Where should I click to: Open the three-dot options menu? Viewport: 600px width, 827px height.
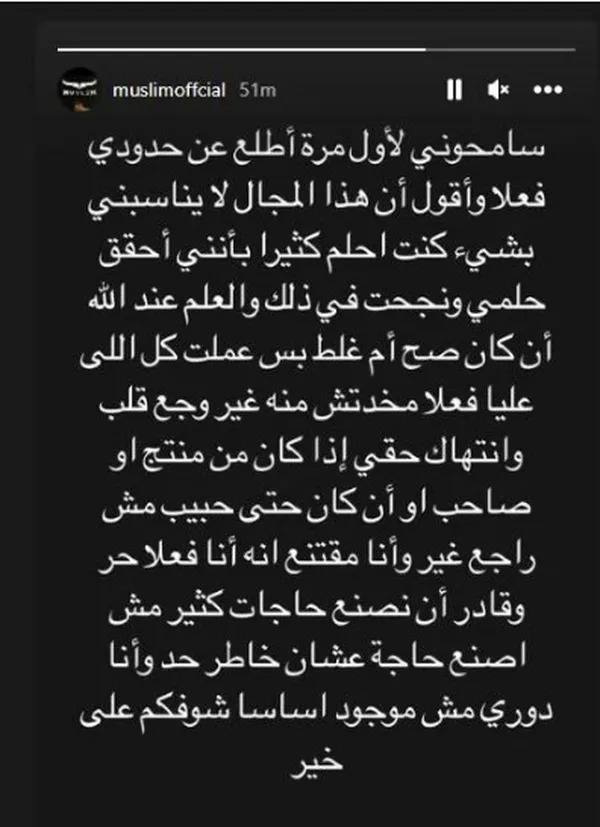coord(547,91)
